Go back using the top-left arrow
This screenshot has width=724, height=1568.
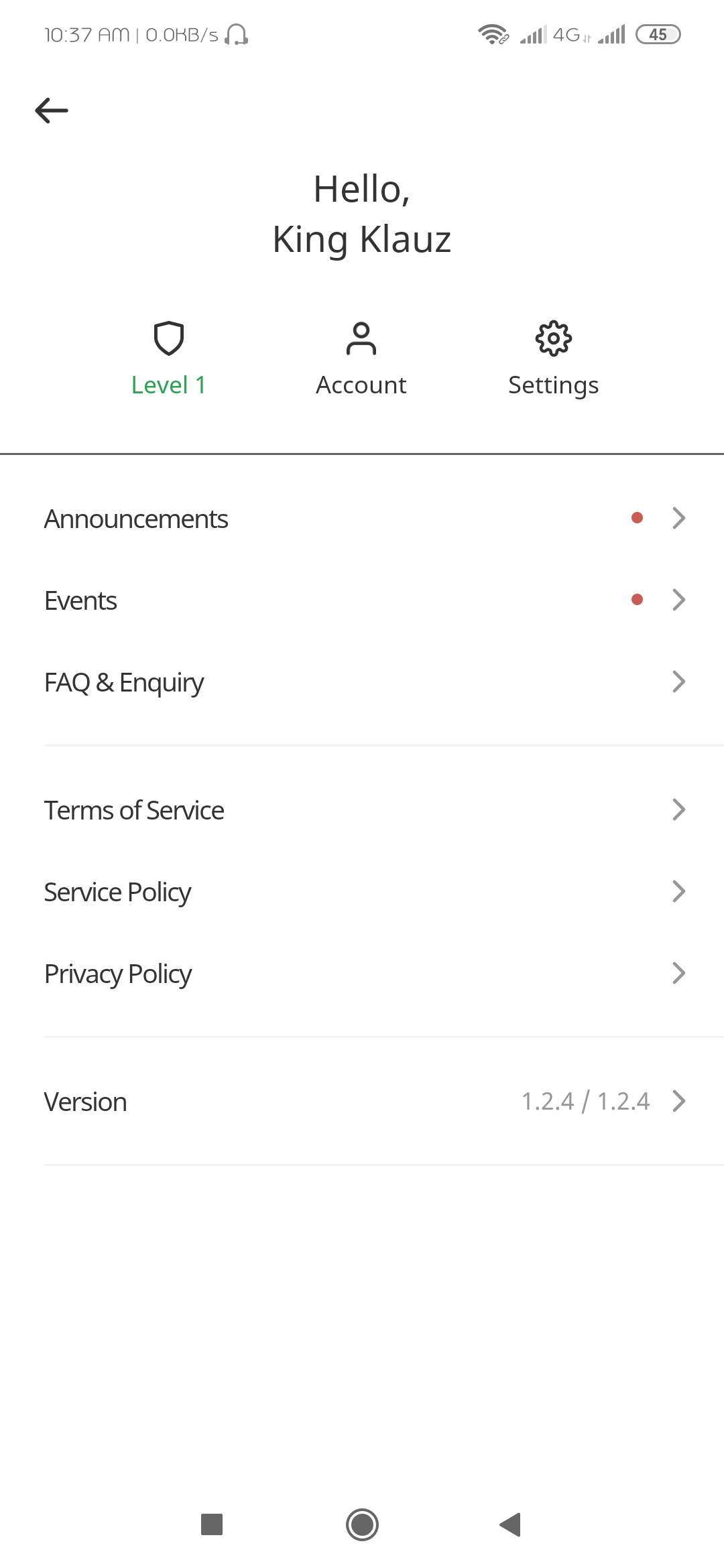(52, 111)
